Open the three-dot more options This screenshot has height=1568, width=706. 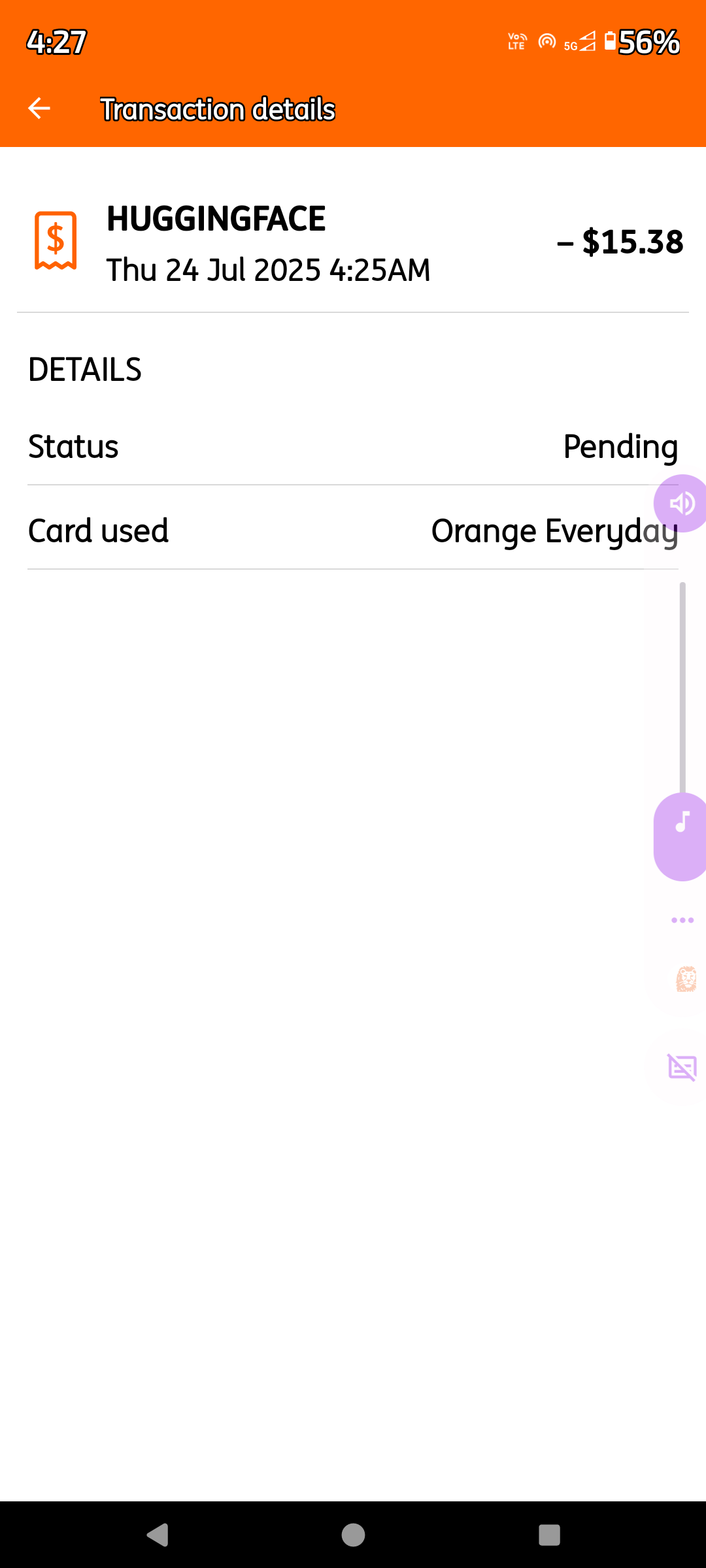coord(682,920)
